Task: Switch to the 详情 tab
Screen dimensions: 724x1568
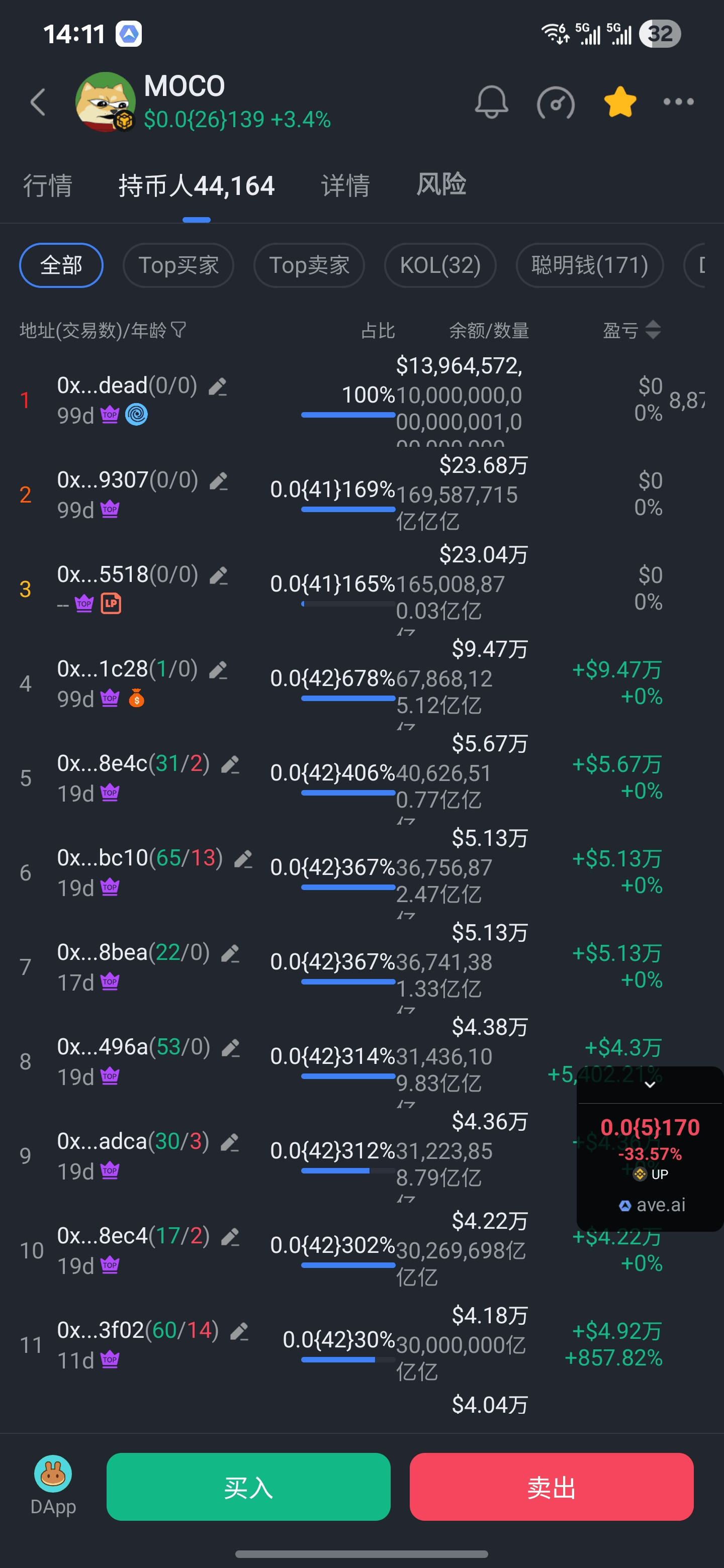Action: click(x=345, y=185)
